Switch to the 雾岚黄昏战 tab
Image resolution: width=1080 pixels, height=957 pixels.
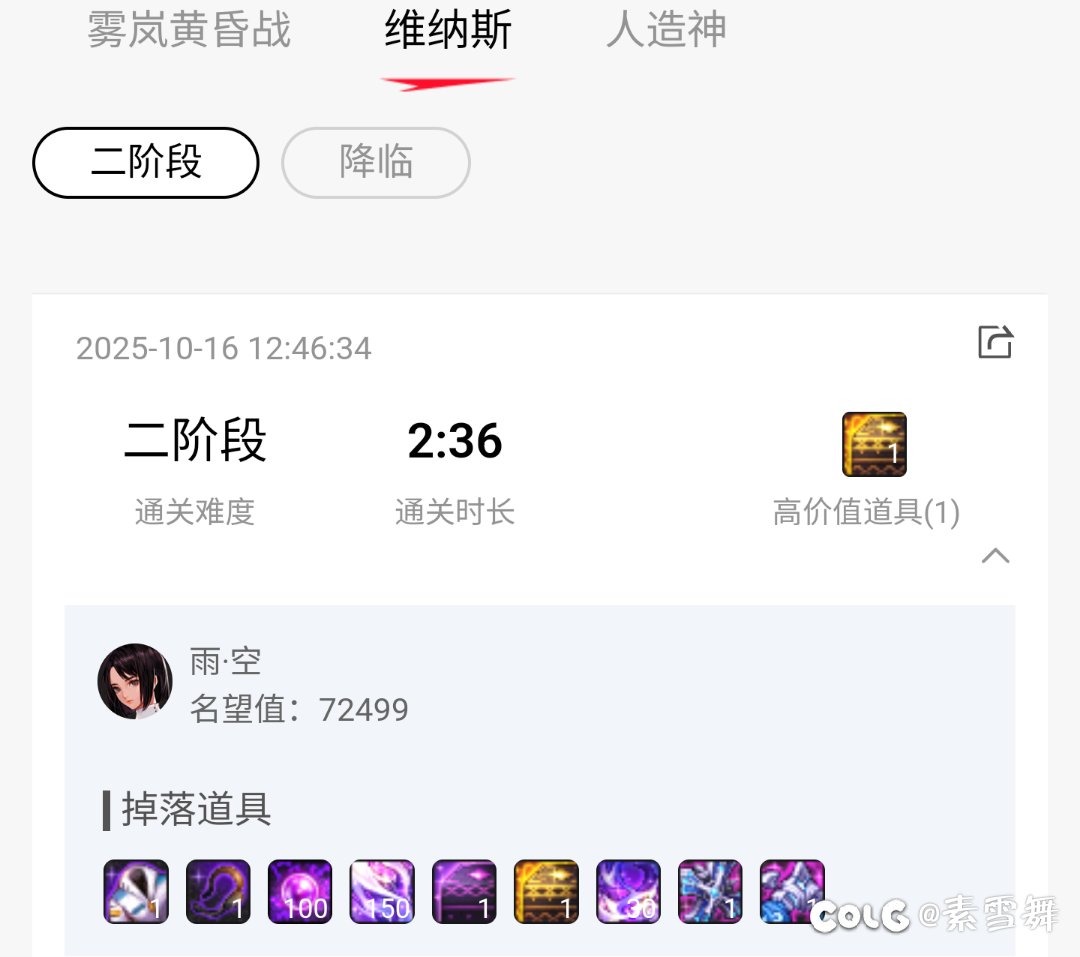[x=189, y=31]
